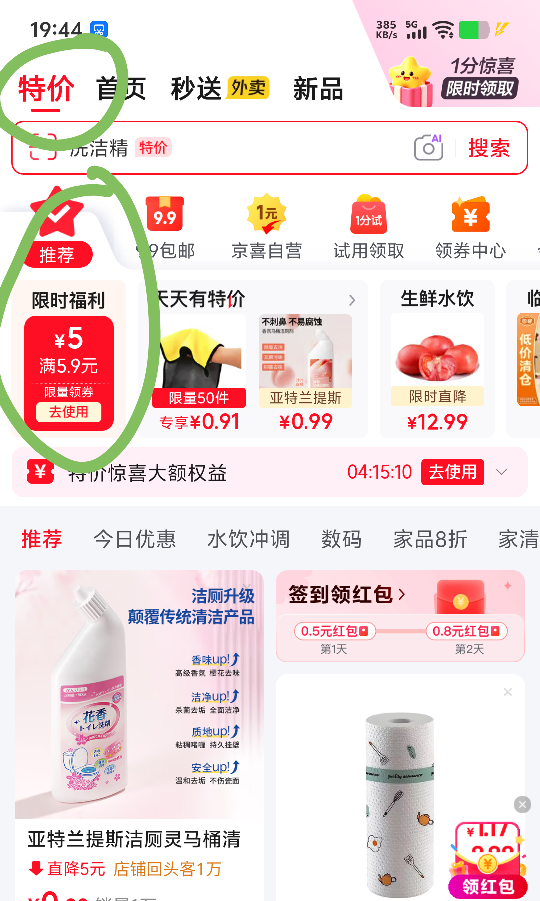Switch to the 首页 tab

coord(121,88)
